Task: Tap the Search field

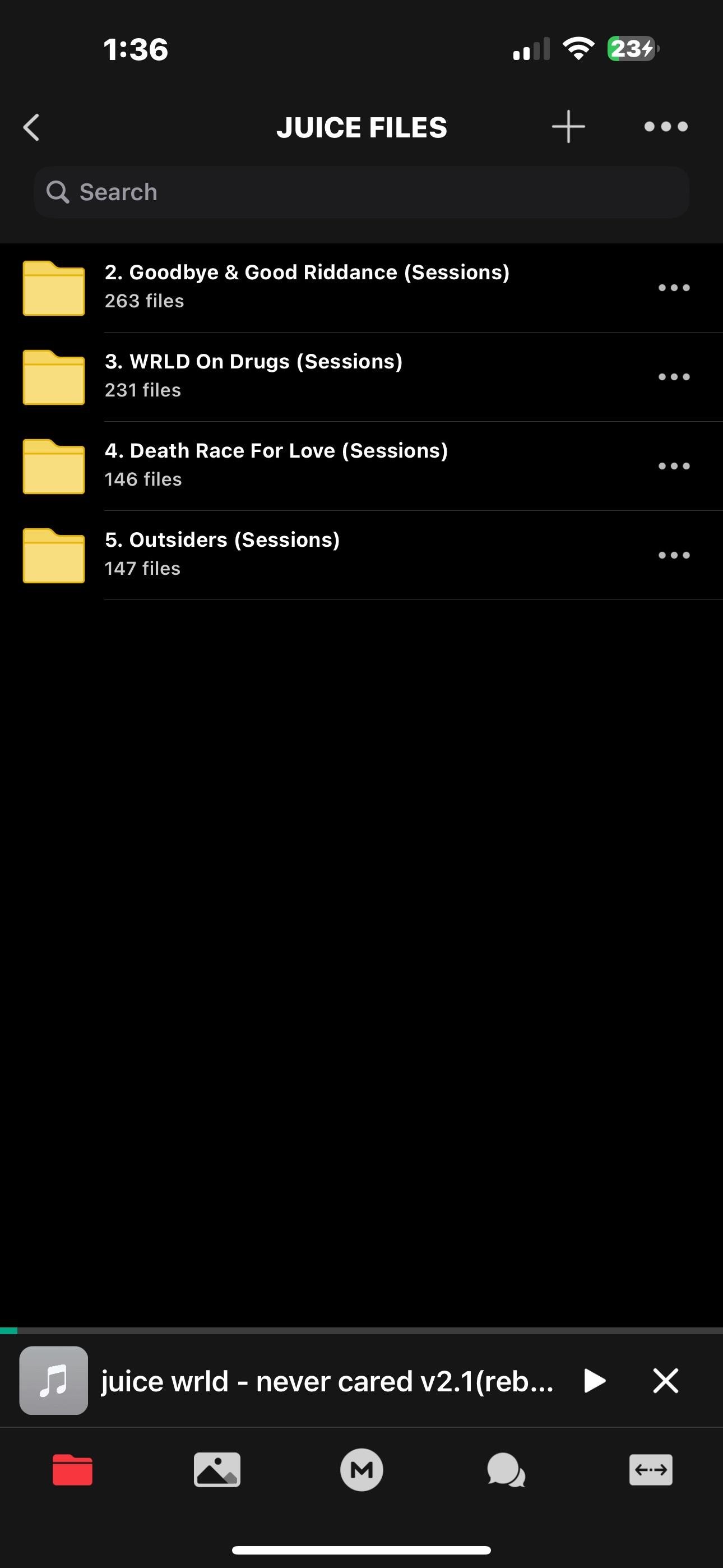Action: point(361,192)
